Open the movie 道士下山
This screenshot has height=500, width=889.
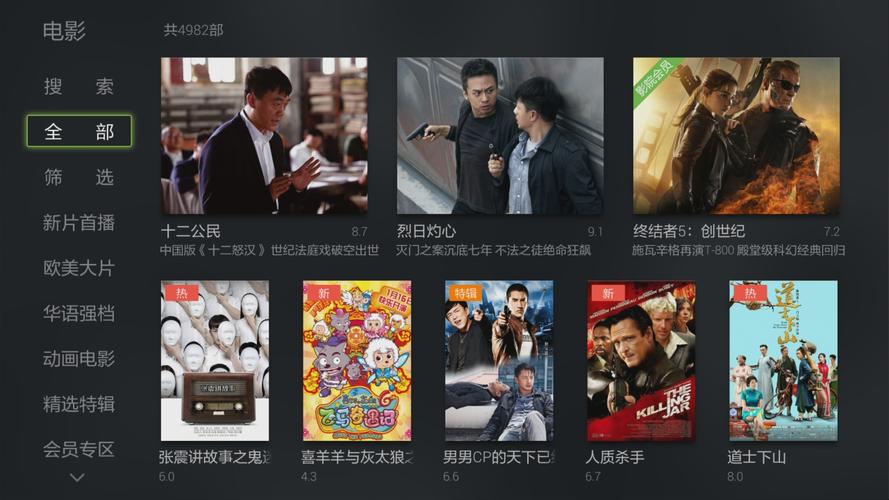783,360
